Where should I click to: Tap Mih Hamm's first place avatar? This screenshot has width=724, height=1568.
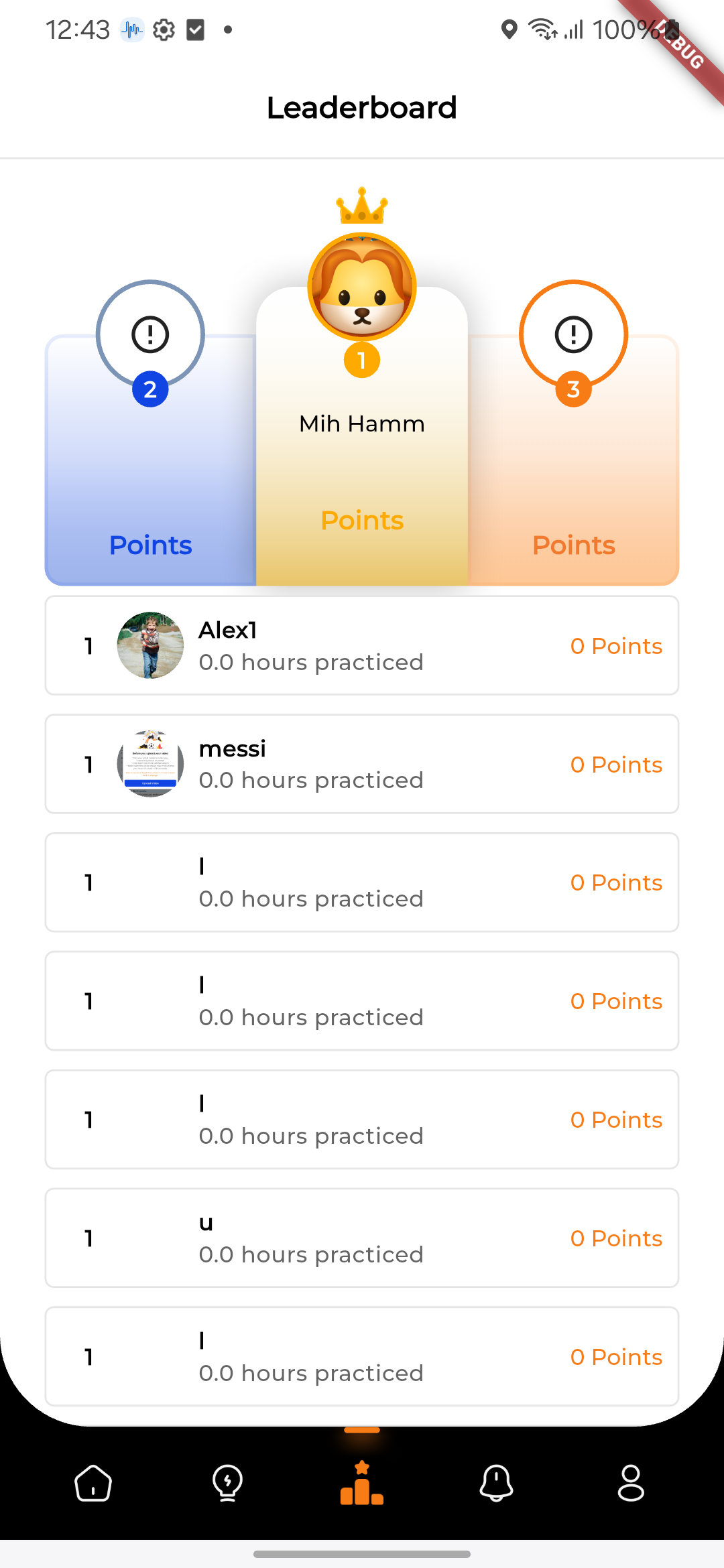(x=362, y=287)
